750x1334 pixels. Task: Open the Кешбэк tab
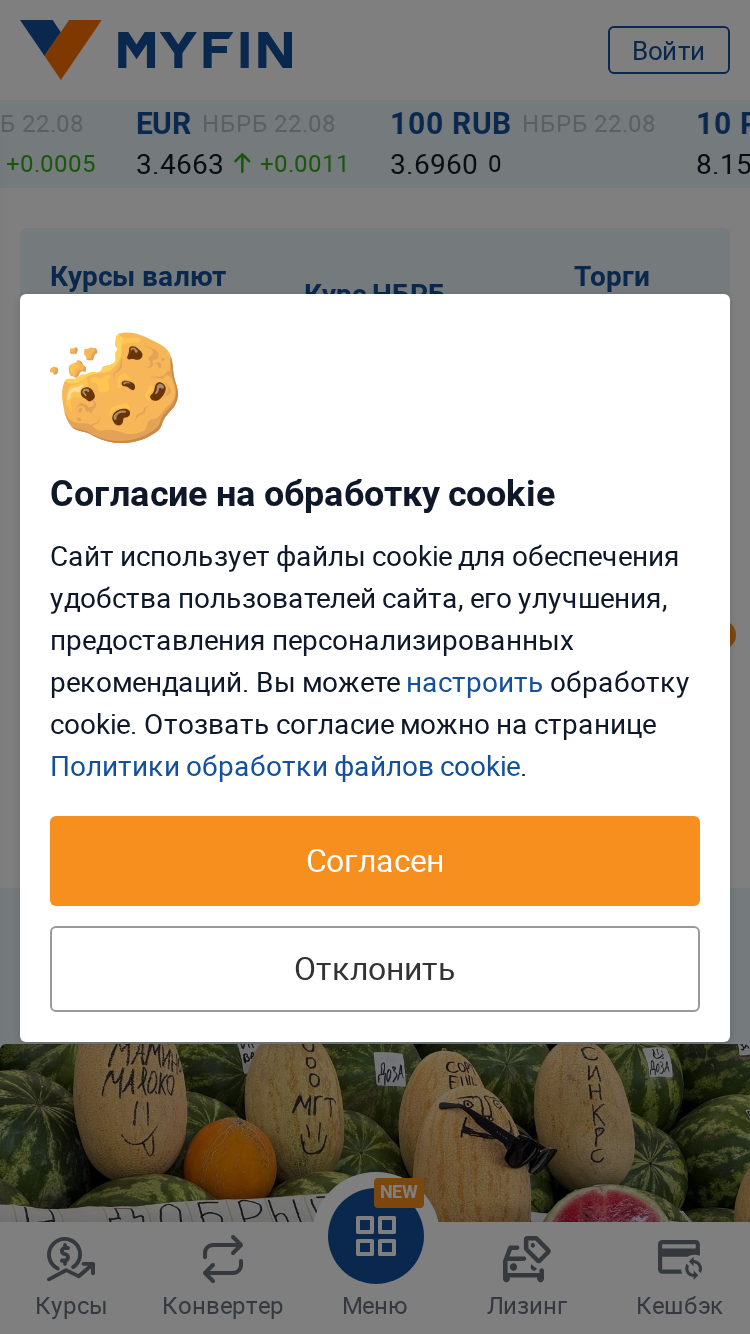click(x=679, y=1278)
